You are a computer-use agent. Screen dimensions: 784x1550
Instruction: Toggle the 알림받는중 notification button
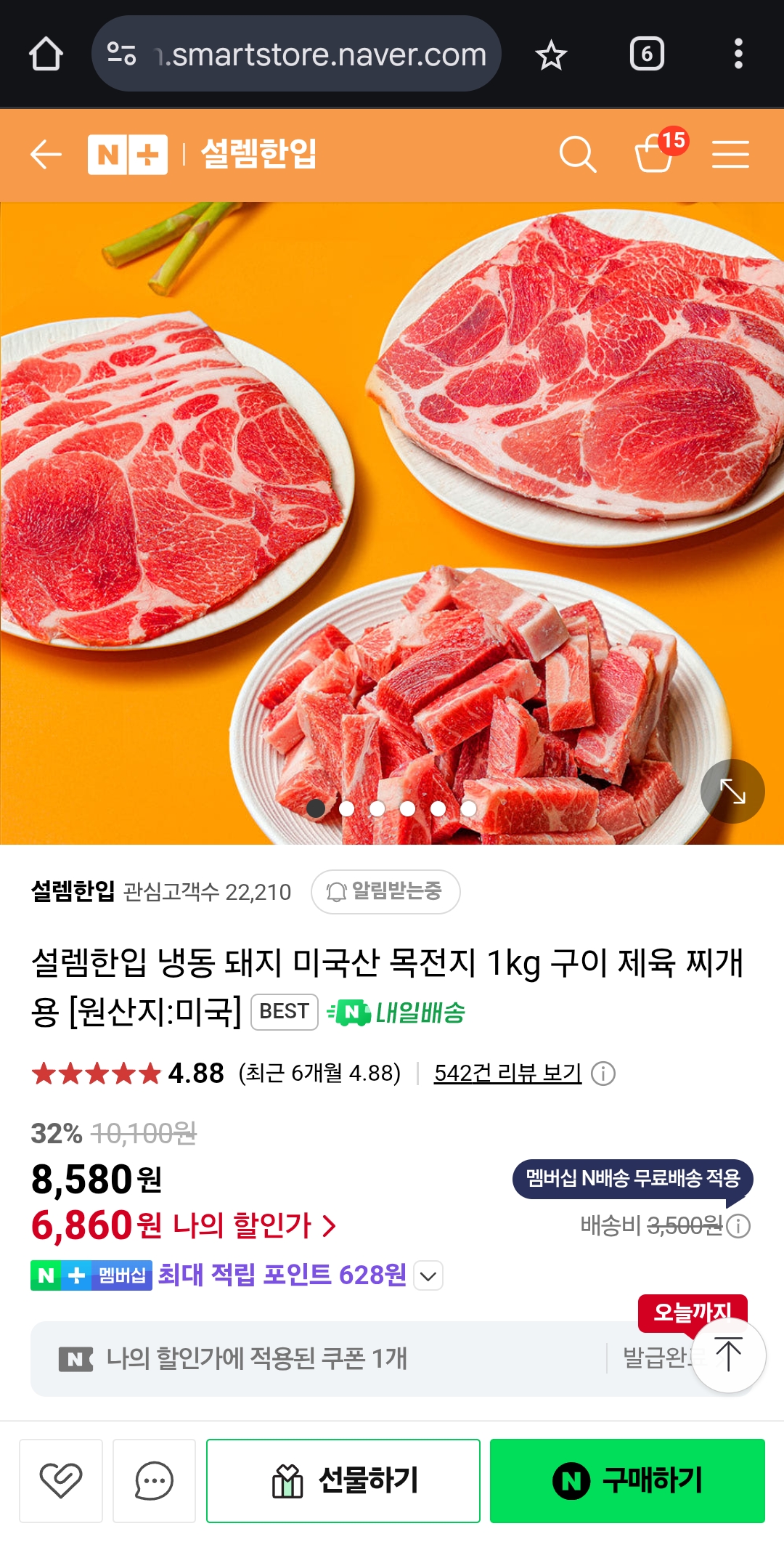tap(385, 891)
